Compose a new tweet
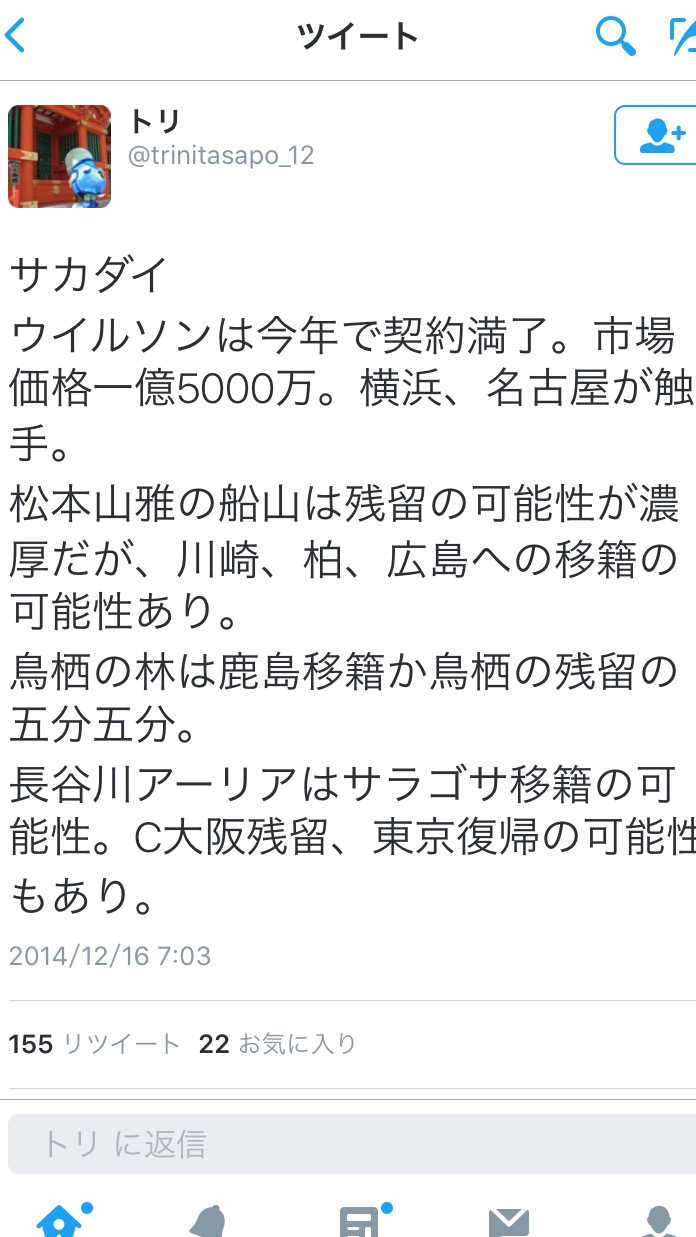The image size is (696, 1237). pyautogui.click(x=682, y=37)
